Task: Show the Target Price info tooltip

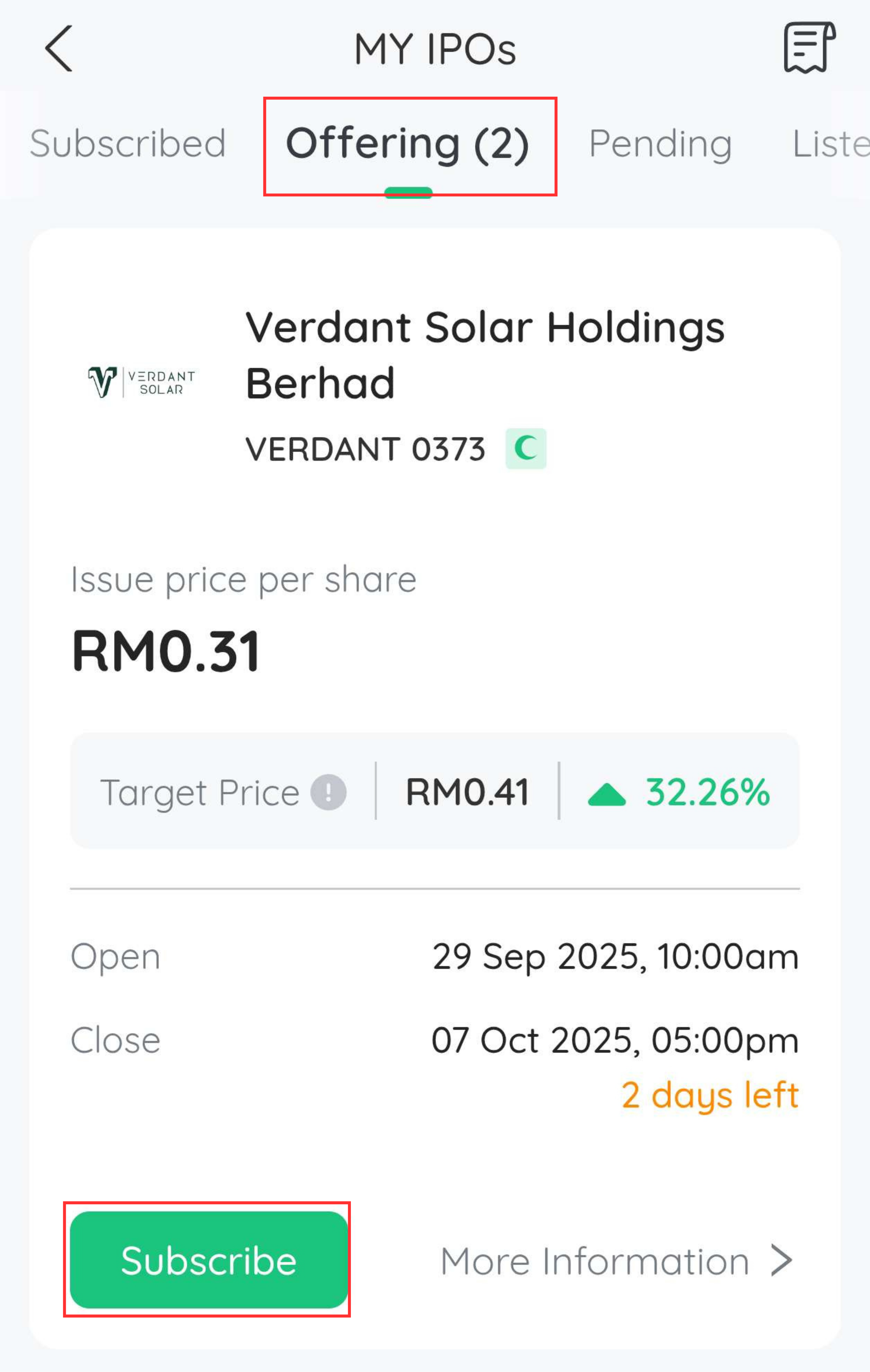Action: (x=329, y=792)
